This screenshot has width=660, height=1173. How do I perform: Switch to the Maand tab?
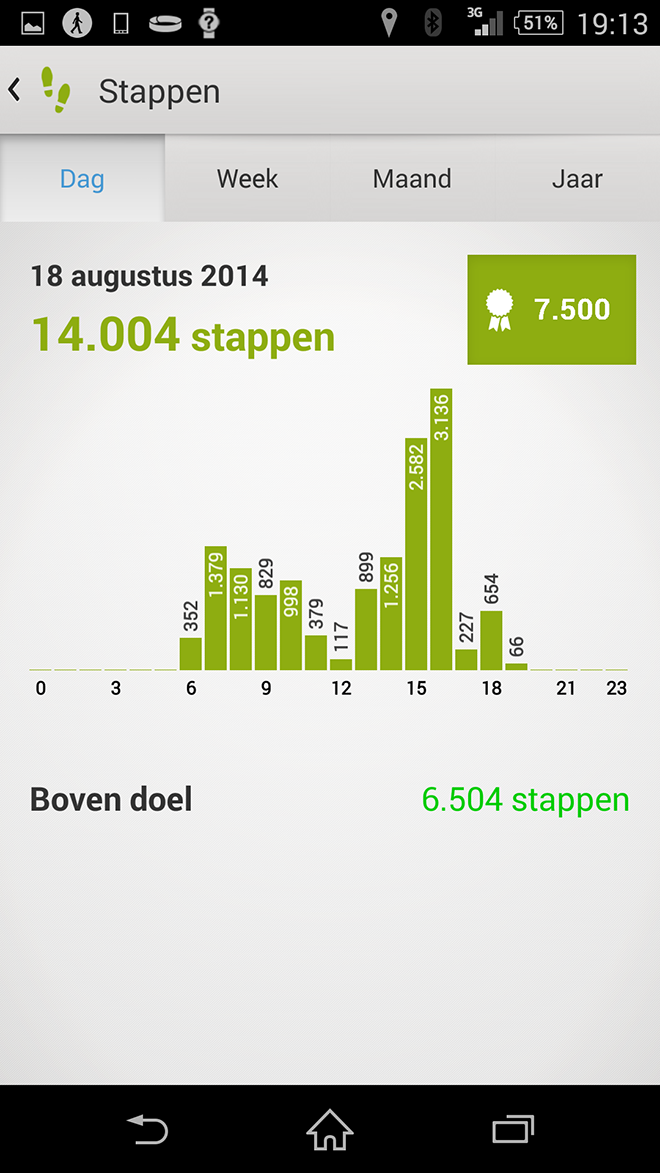pos(412,179)
